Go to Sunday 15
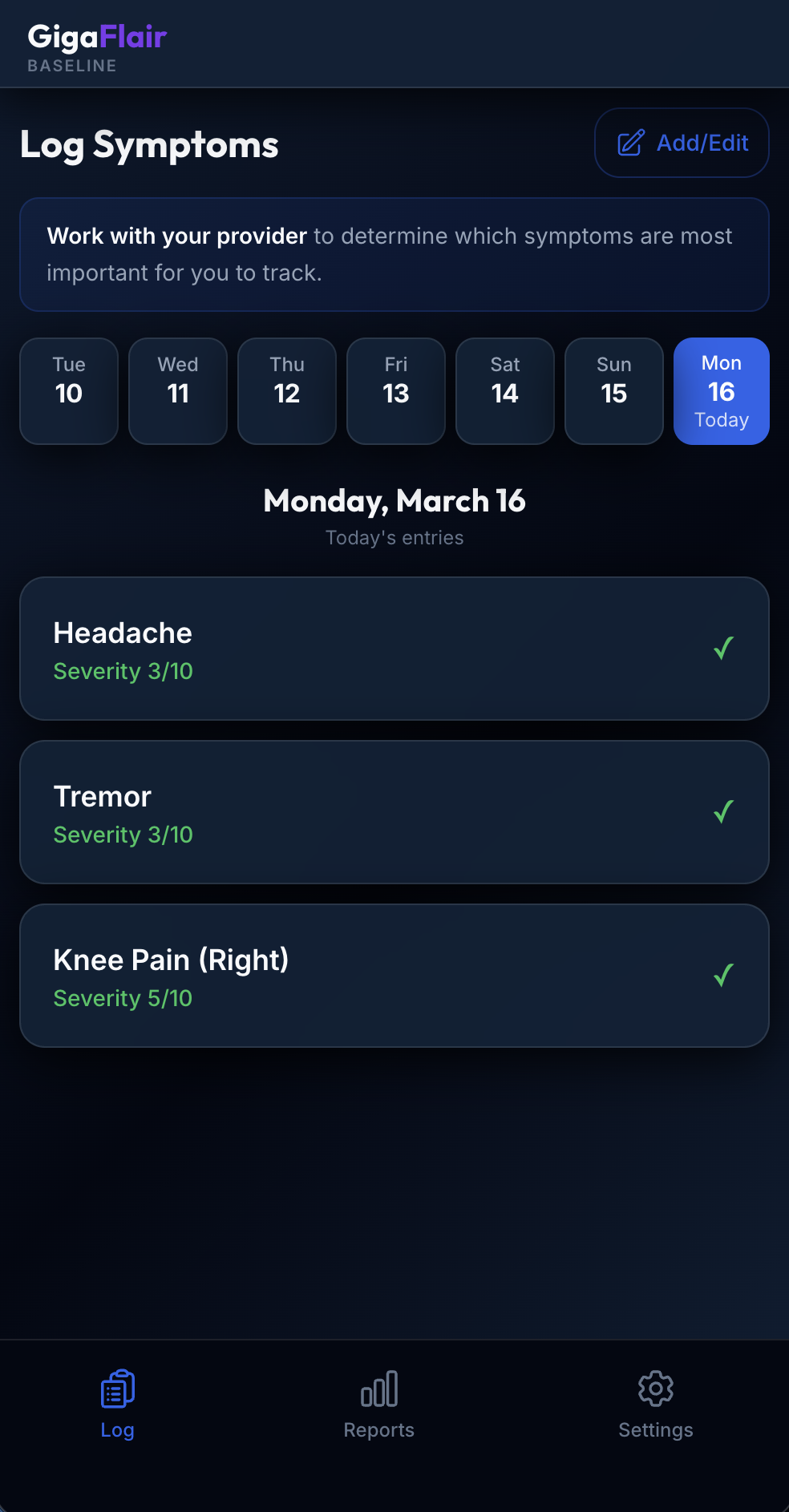The height and width of the screenshot is (1512, 789). (x=614, y=391)
